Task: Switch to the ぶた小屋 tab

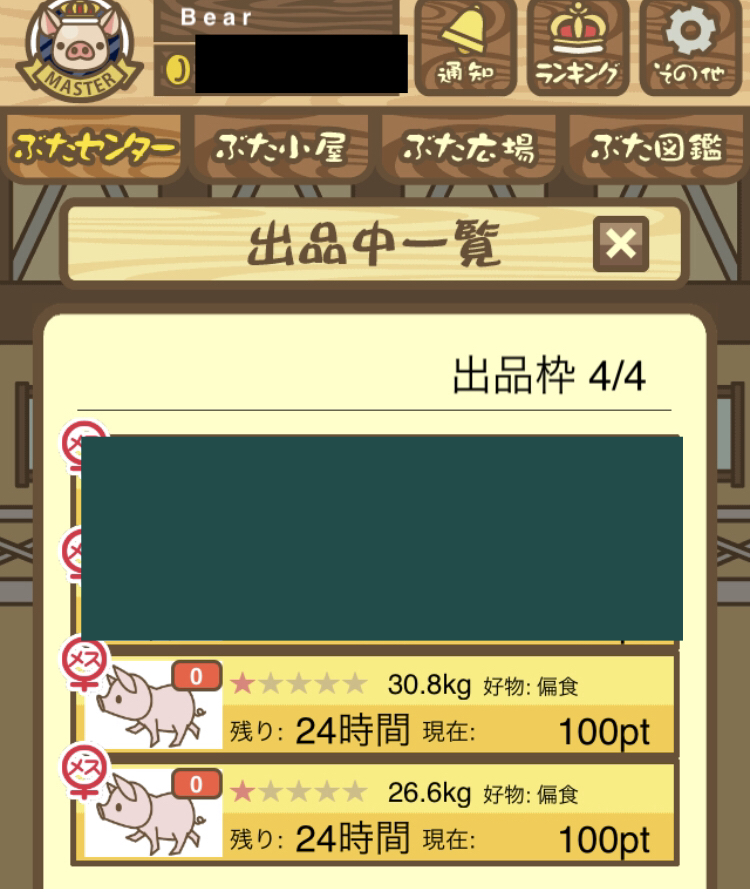Action: point(281,148)
